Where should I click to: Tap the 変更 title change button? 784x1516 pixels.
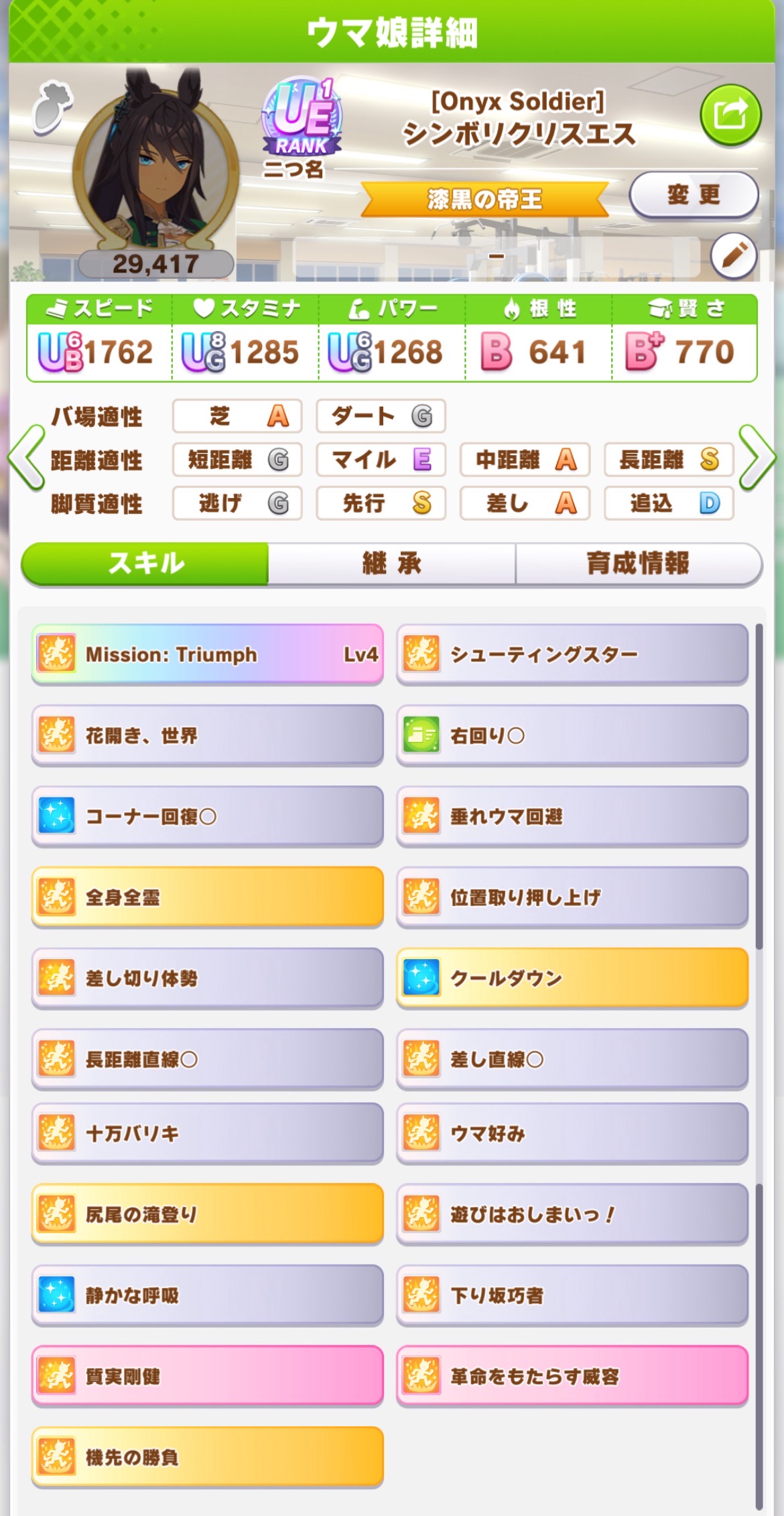click(694, 195)
